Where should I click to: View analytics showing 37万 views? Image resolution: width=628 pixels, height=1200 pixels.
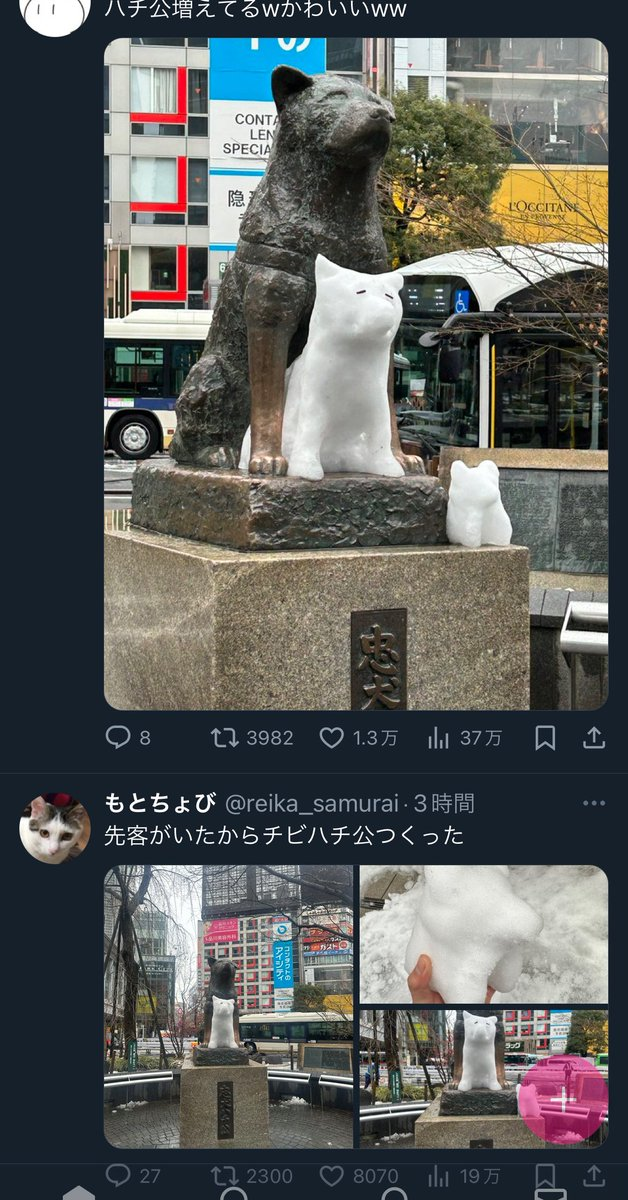pos(438,738)
